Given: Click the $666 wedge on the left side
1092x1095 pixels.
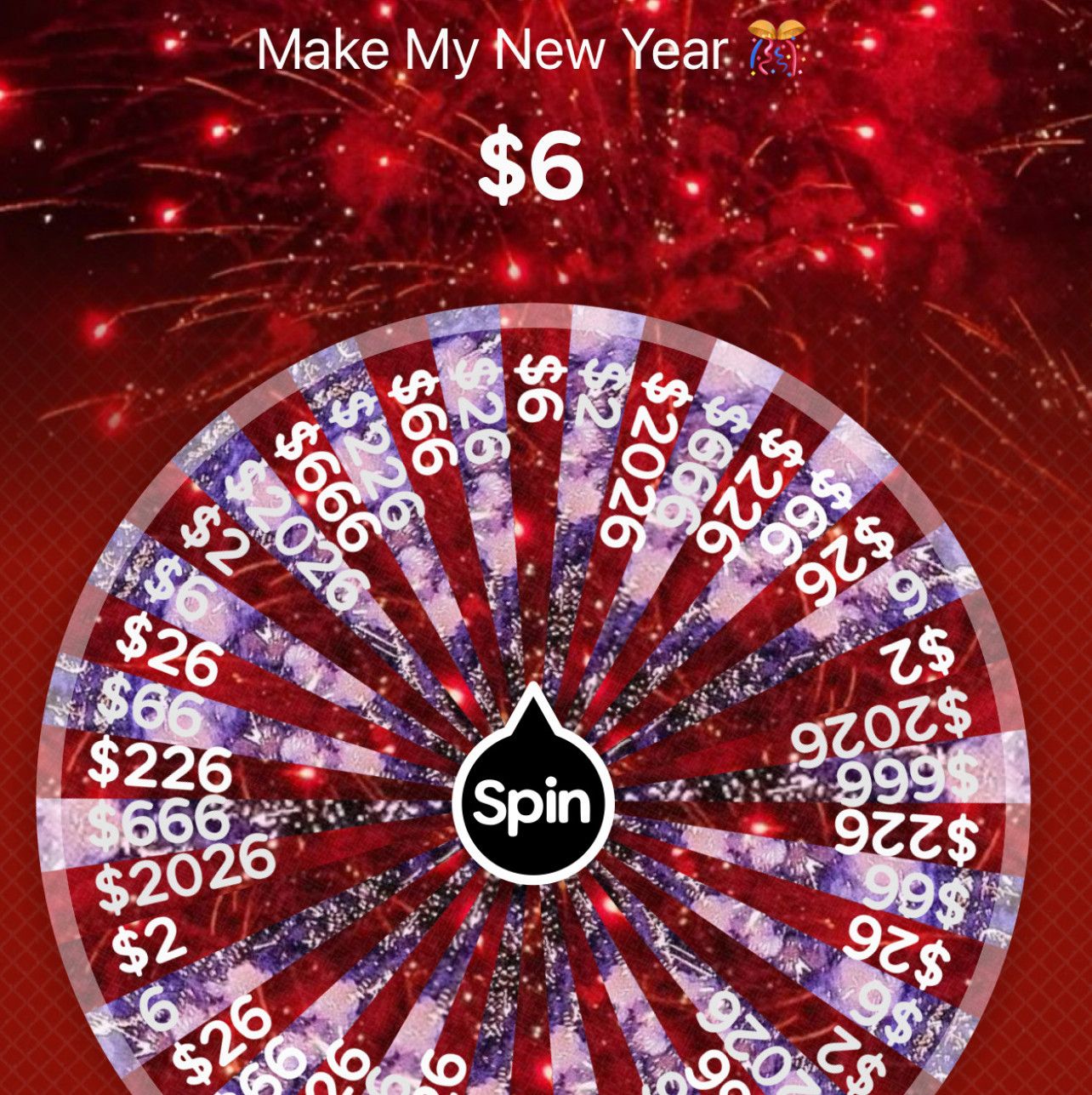Looking at the screenshot, I should 162,821.
